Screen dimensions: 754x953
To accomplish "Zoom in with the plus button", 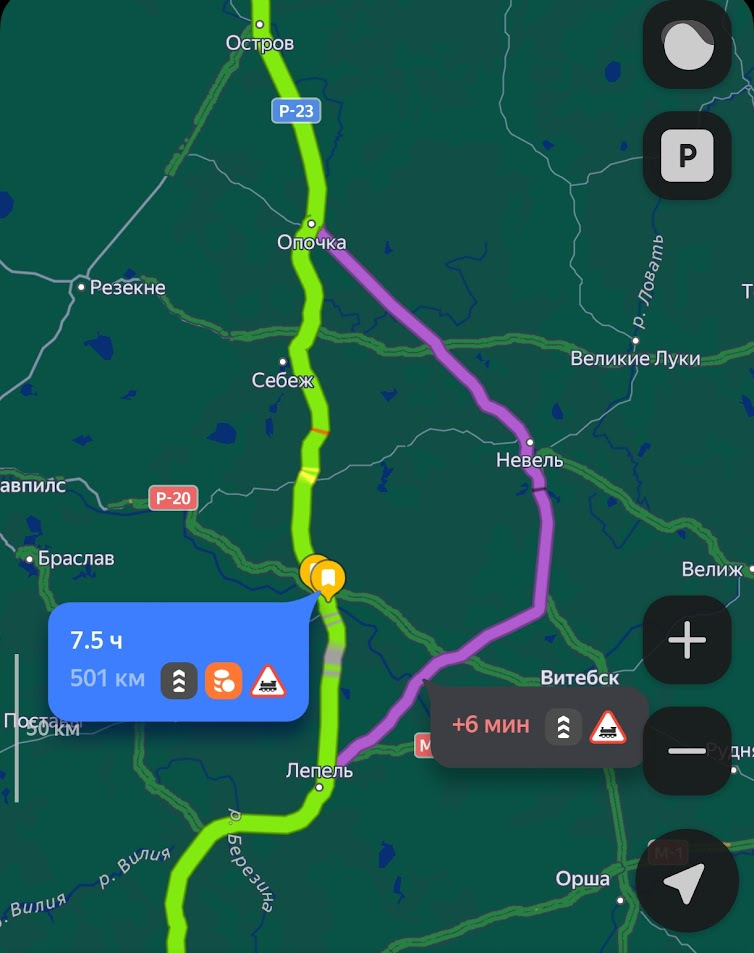I will (x=687, y=640).
